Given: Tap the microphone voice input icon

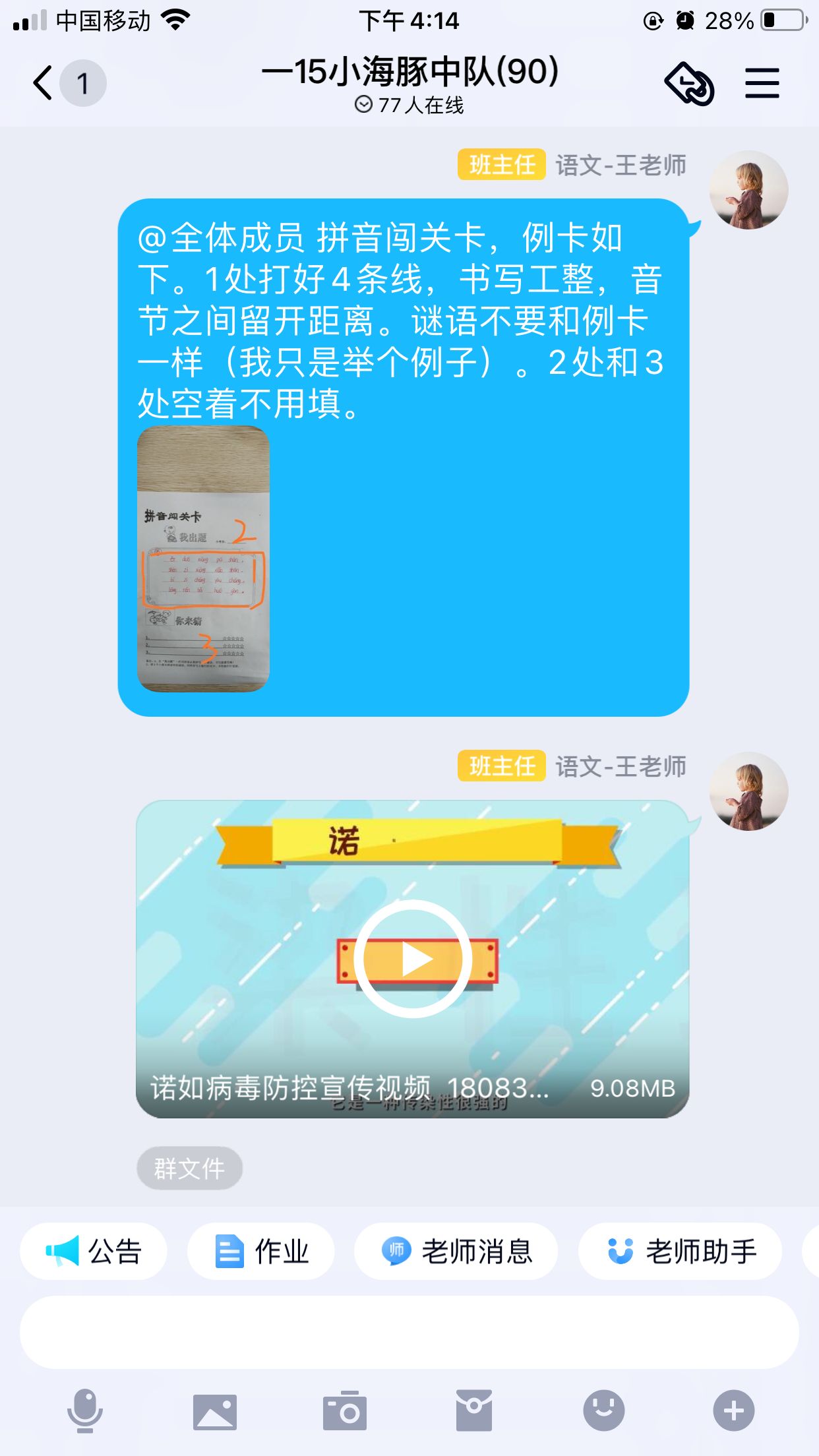Looking at the screenshot, I should click(x=85, y=1410).
